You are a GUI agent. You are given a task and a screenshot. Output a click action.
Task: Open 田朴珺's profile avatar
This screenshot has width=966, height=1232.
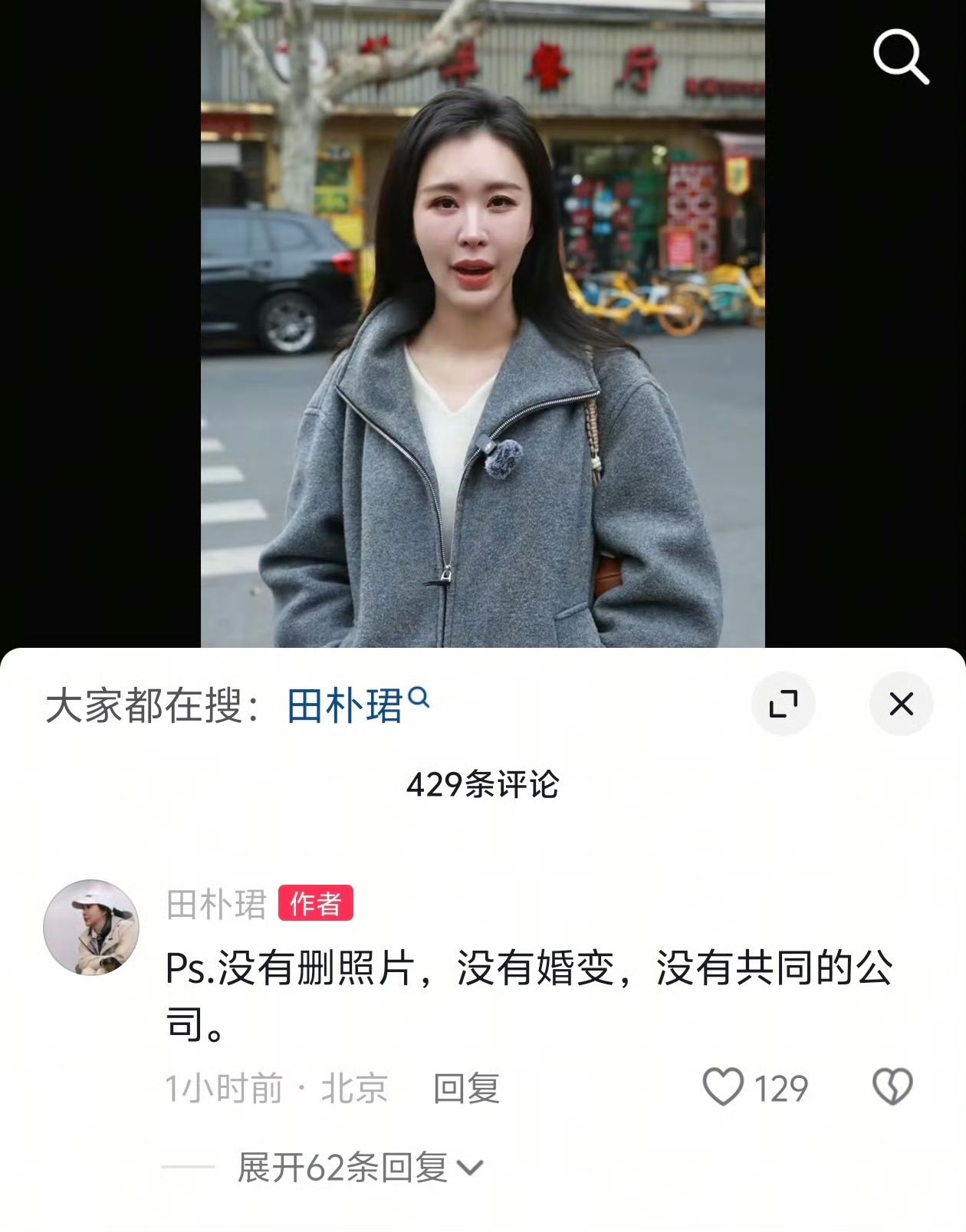(x=91, y=927)
